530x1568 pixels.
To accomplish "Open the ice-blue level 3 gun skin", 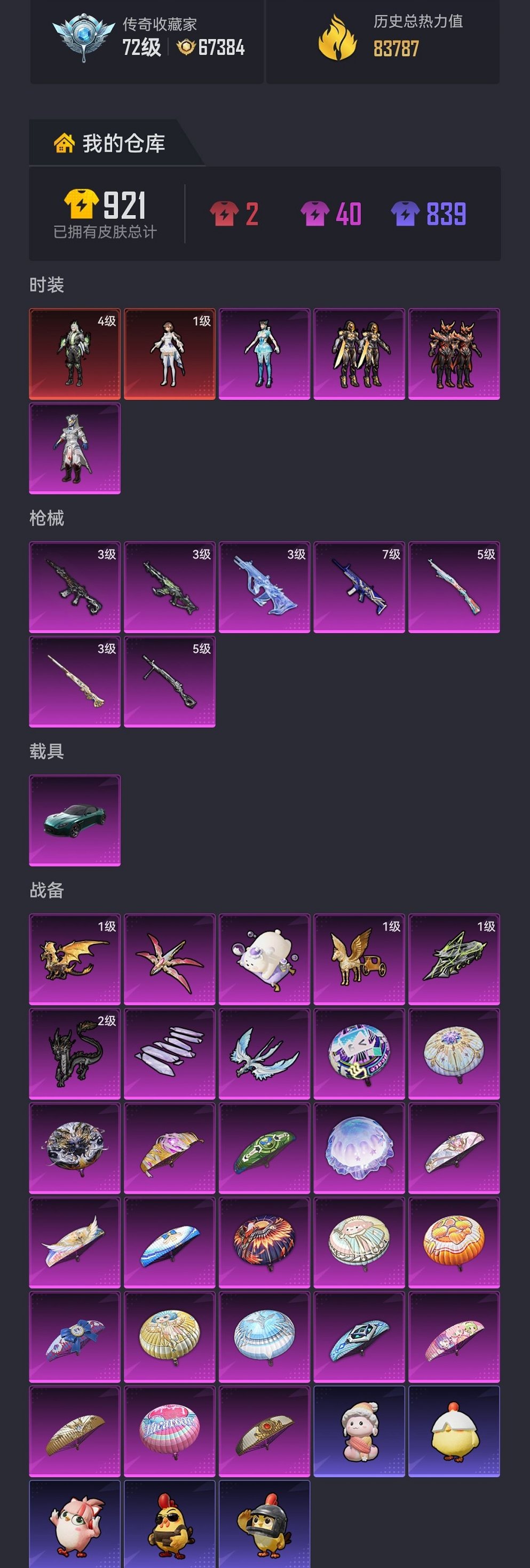I will 264,587.
